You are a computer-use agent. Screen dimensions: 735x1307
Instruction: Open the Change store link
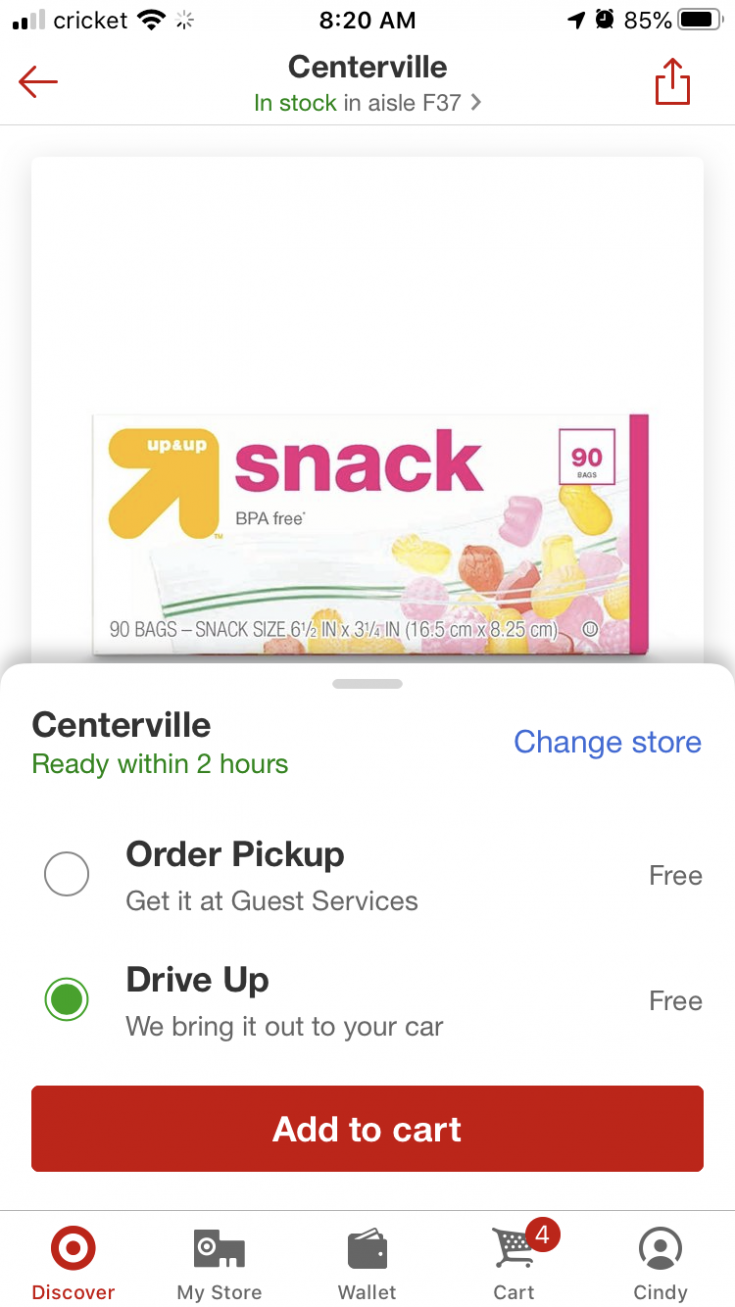tap(607, 742)
